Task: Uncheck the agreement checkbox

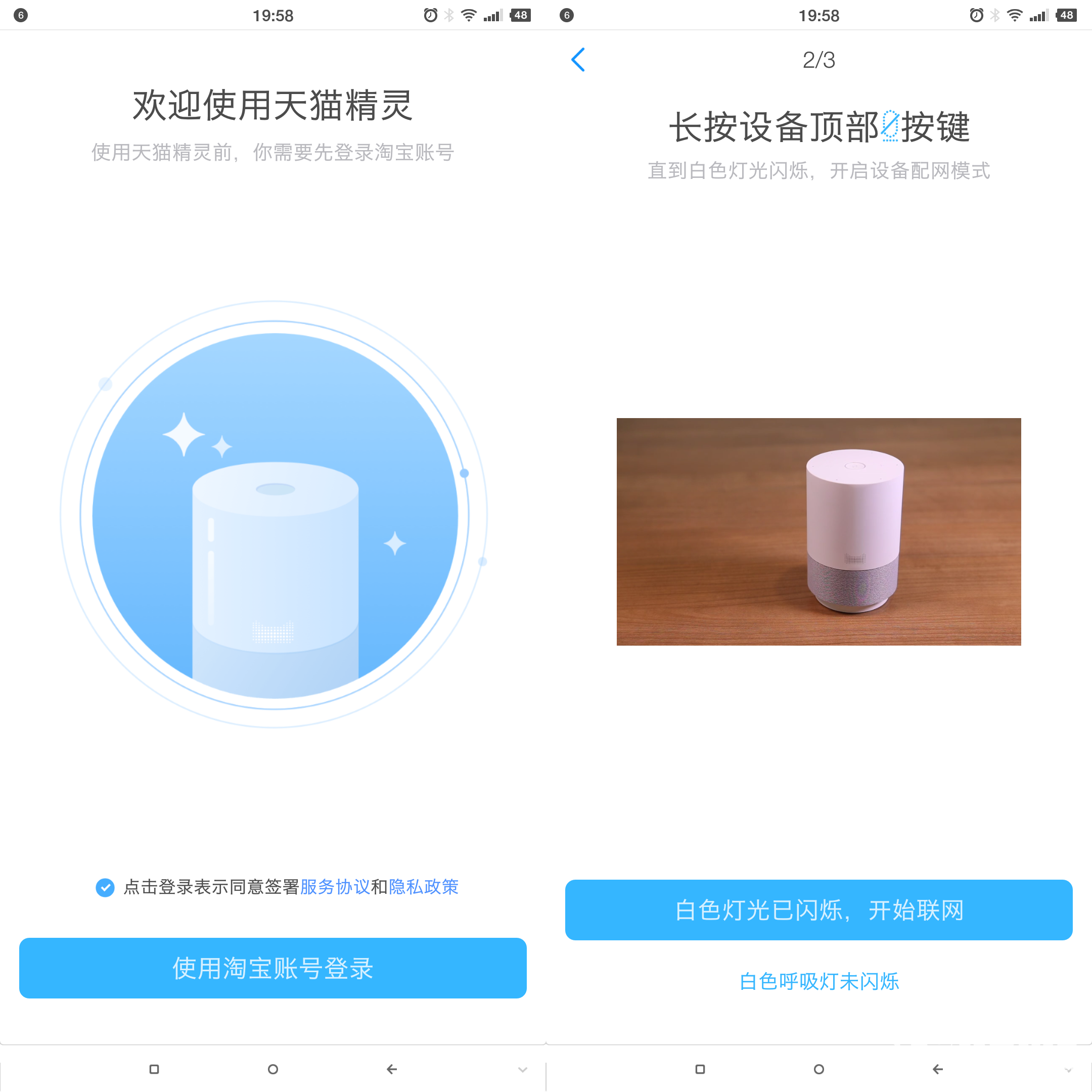Action: (x=105, y=887)
